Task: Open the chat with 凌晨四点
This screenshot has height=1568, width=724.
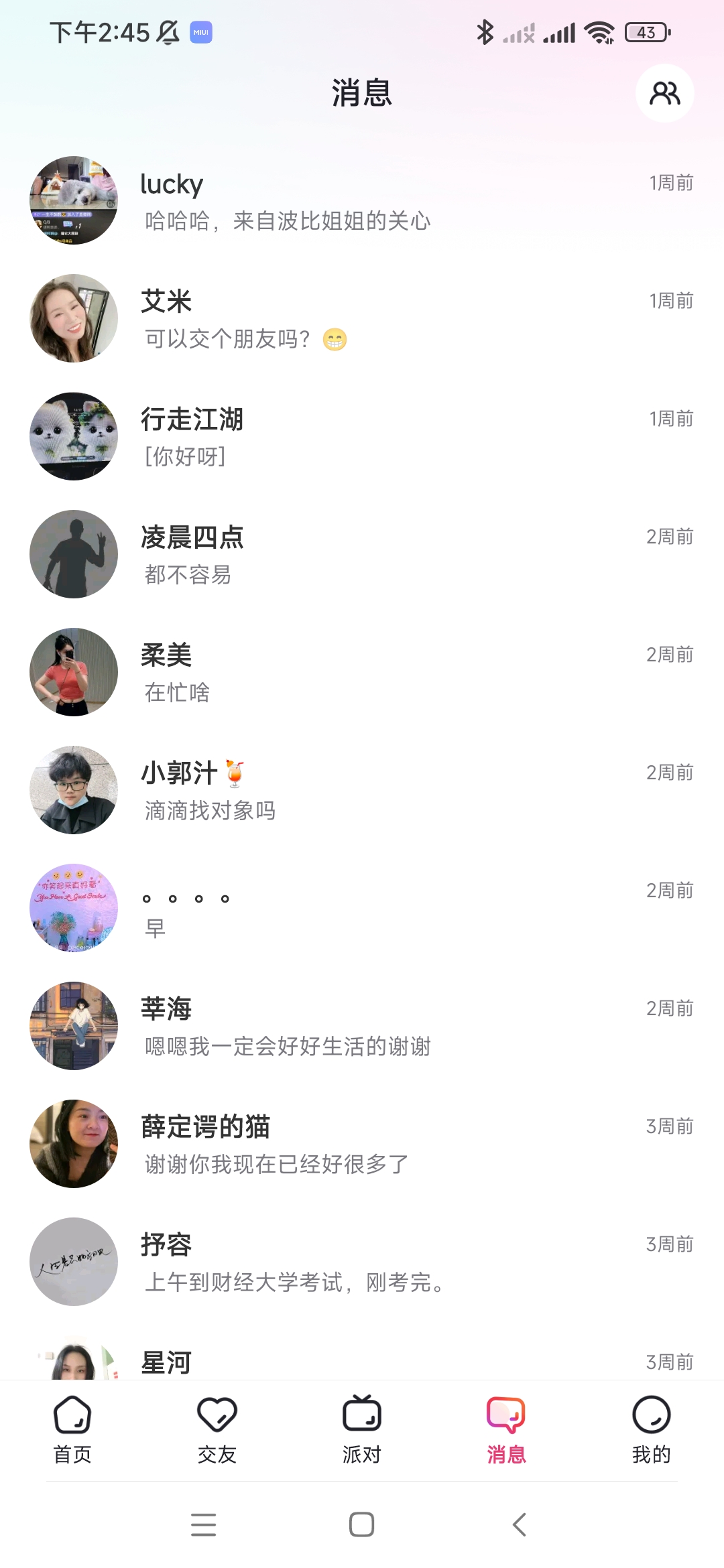Action: tap(362, 554)
